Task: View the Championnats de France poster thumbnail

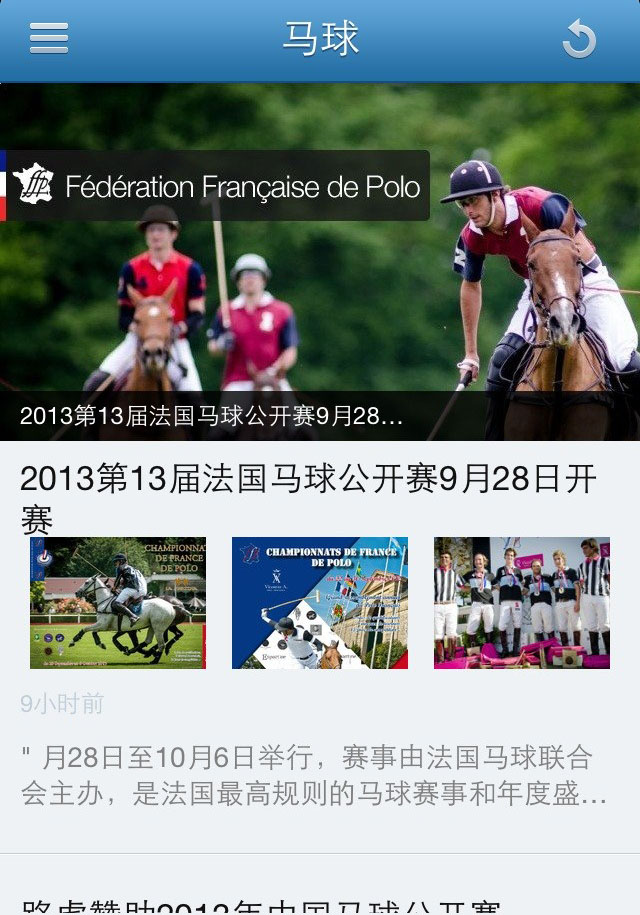Action: coord(320,603)
